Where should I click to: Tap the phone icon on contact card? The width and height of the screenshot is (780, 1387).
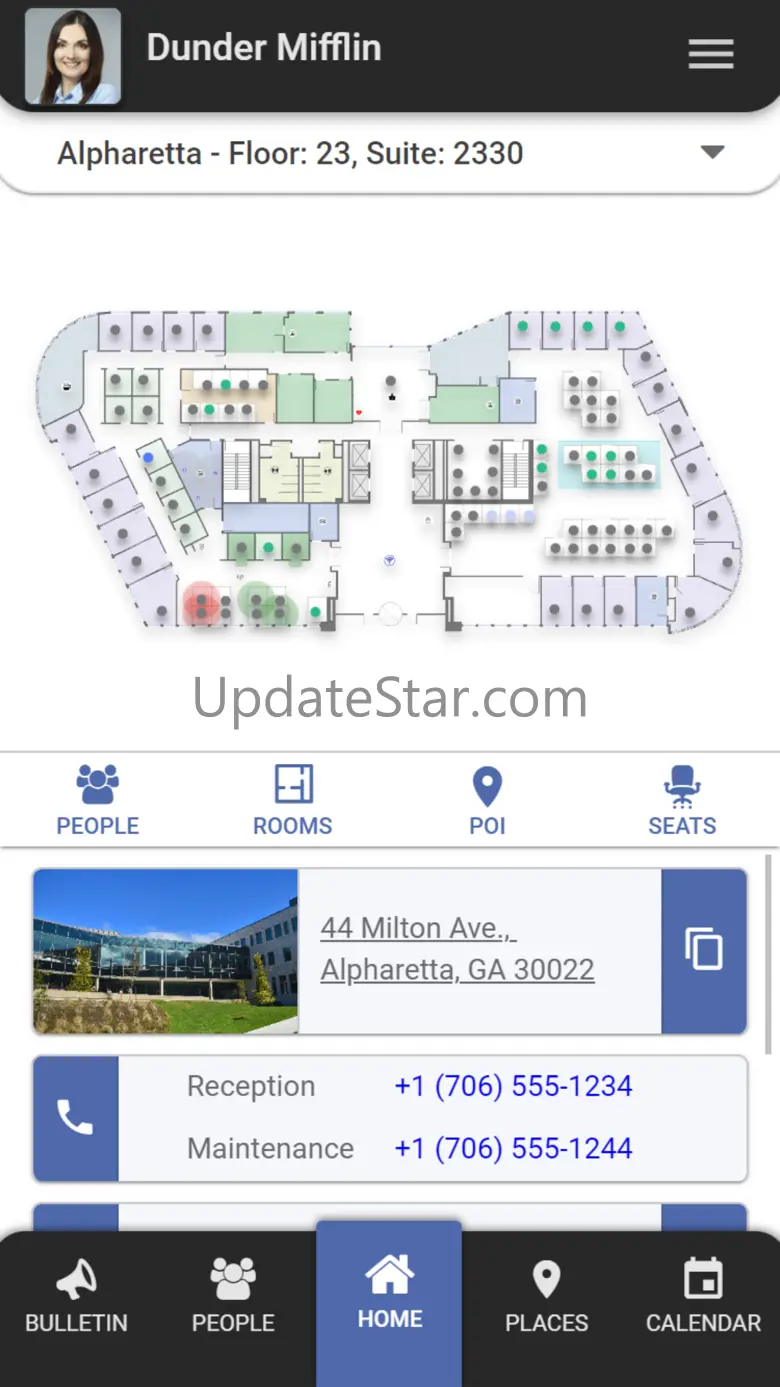click(x=76, y=1118)
